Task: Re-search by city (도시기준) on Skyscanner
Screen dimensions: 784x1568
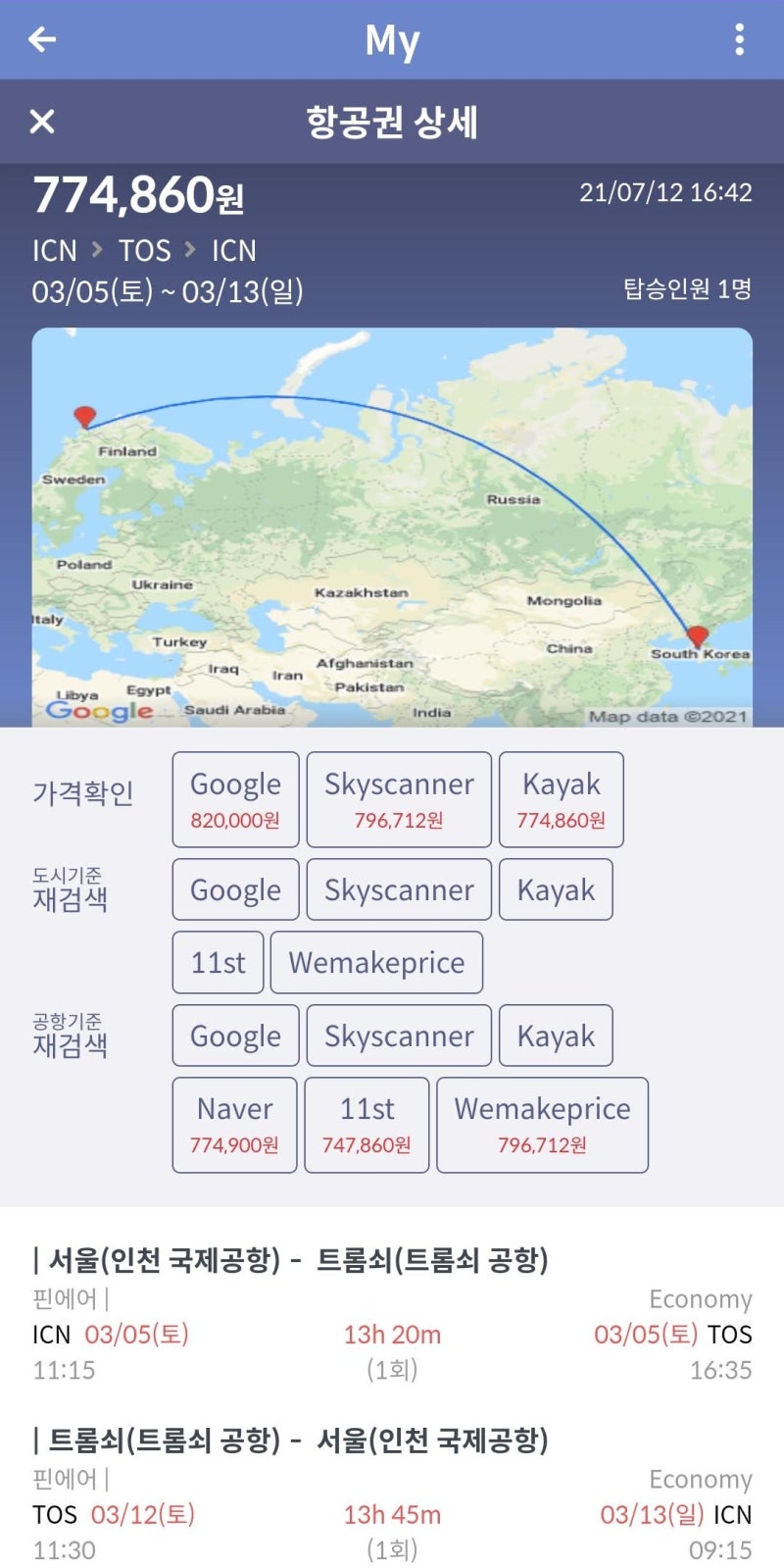Action: coord(399,889)
